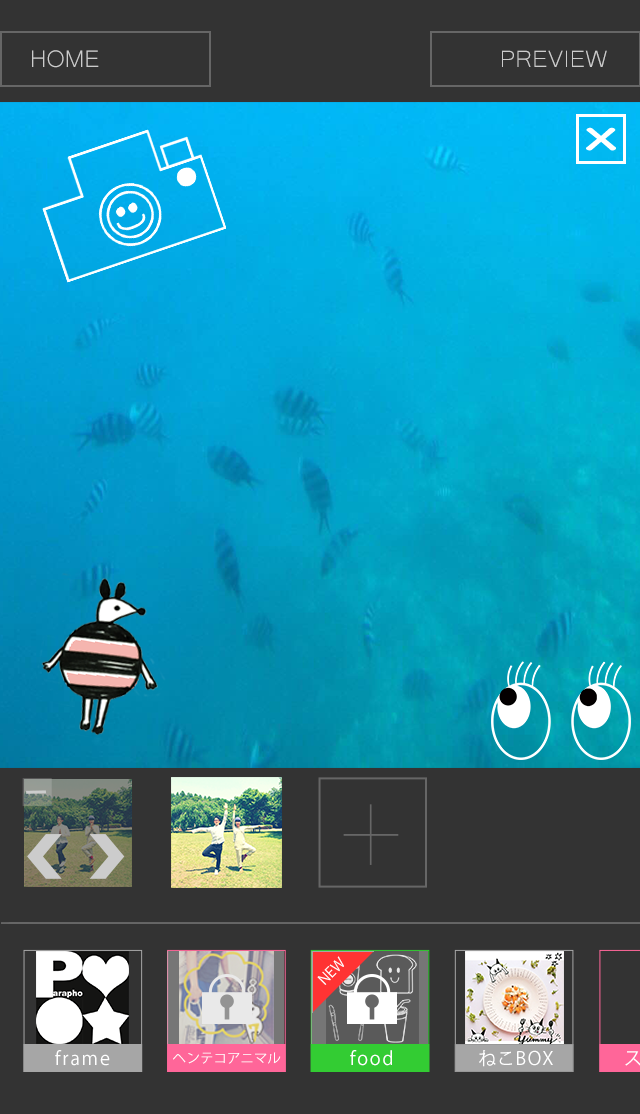The image size is (640, 1114).
Task: Select the camera sticker on the photo
Action: pyautogui.click(x=134, y=206)
